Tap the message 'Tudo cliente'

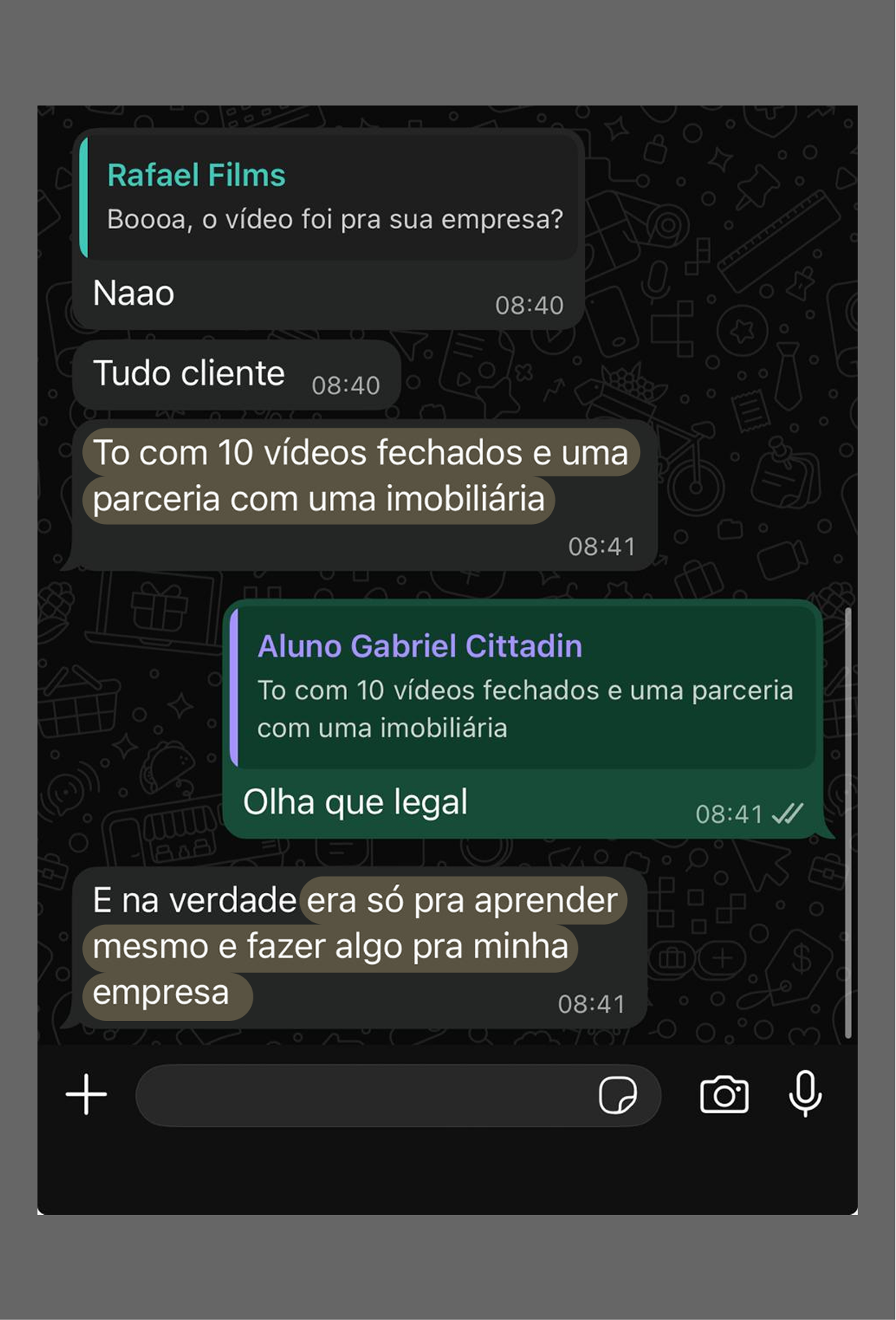tap(187, 373)
